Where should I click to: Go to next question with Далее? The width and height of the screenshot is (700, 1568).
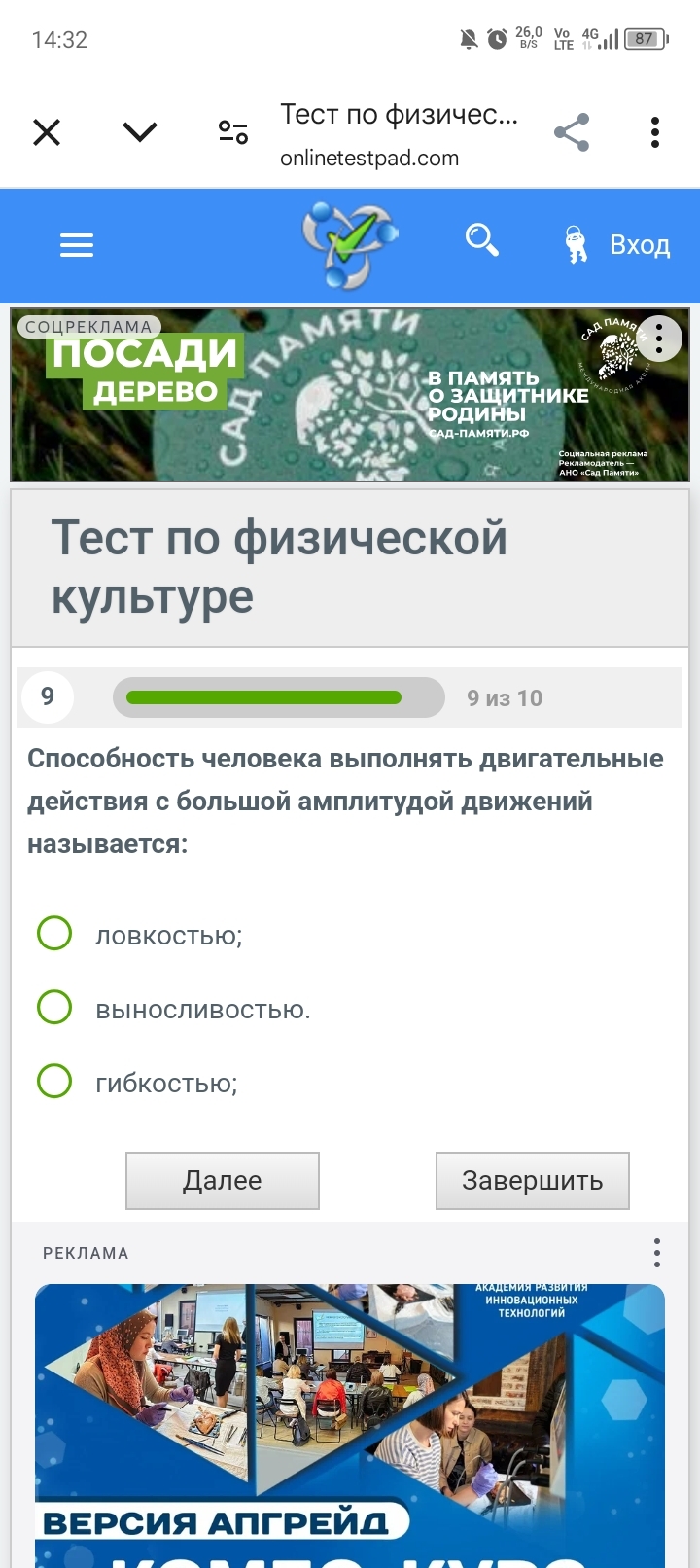(x=223, y=1181)
